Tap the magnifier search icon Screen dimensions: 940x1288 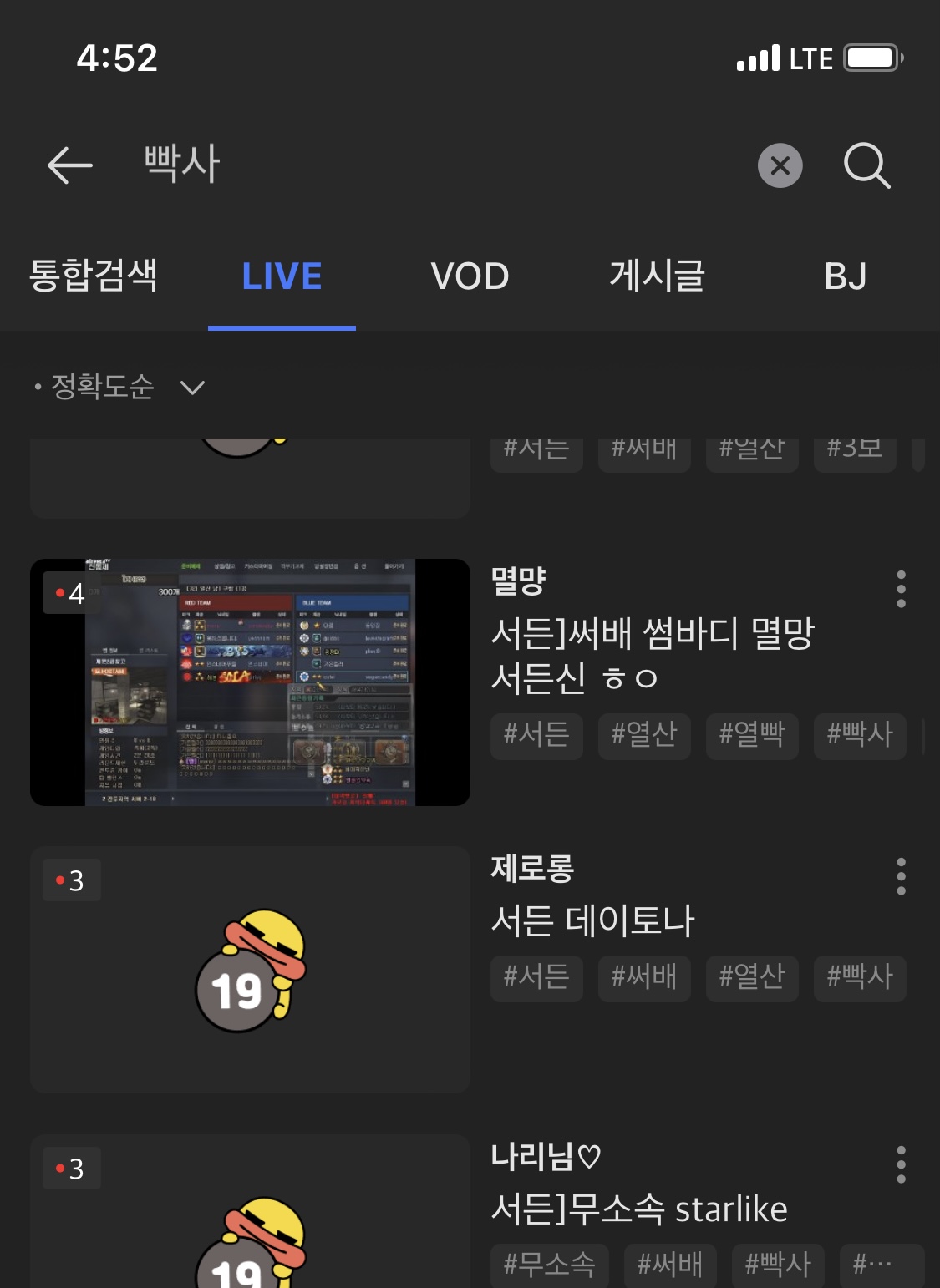[x=866, y=165]
